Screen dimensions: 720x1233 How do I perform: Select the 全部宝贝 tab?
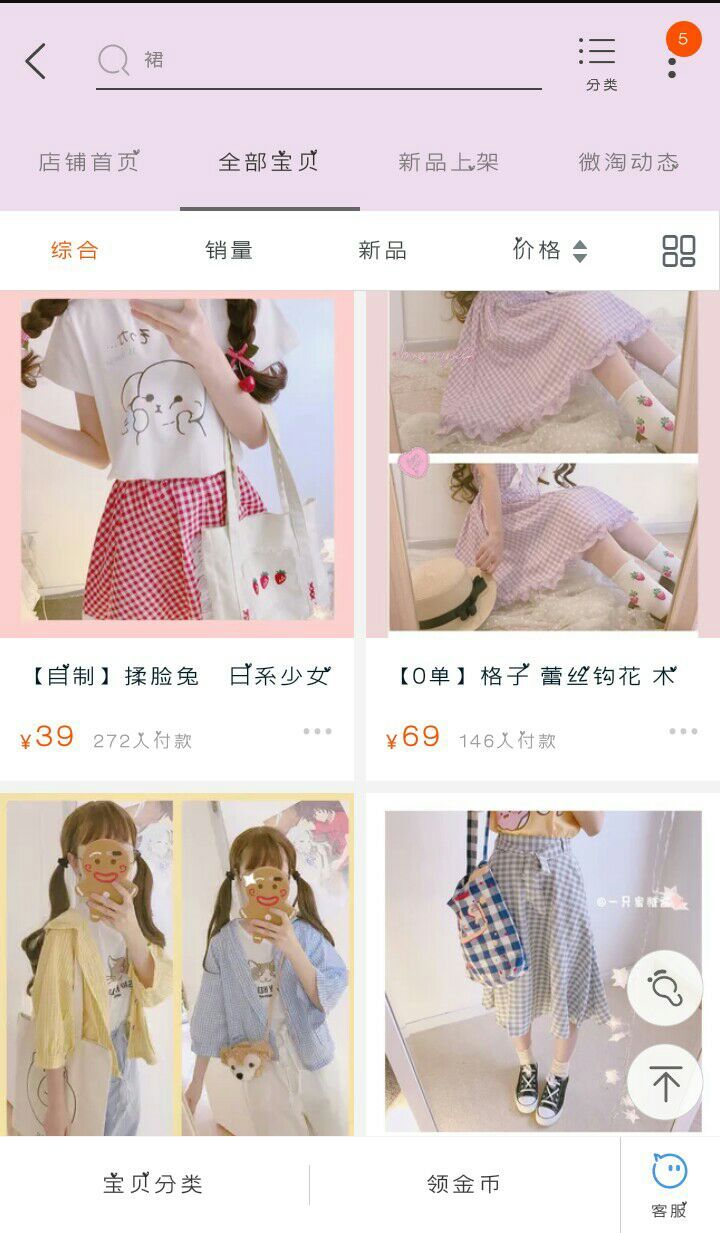pos(269,162)
